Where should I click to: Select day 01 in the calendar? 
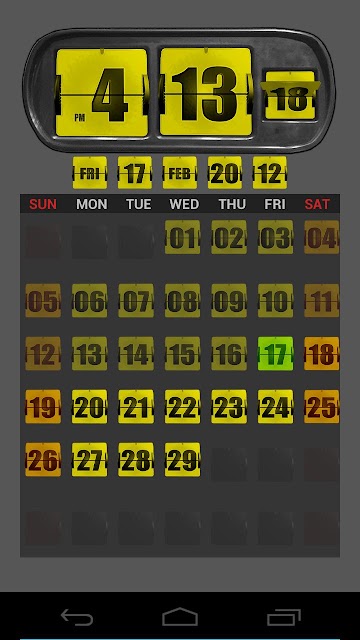[x=182, y=237]
